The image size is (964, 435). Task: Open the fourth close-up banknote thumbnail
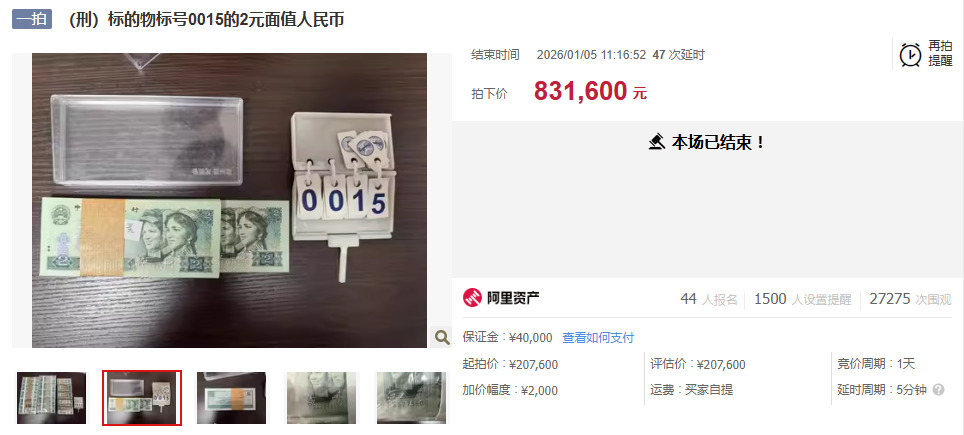point(321,398)
